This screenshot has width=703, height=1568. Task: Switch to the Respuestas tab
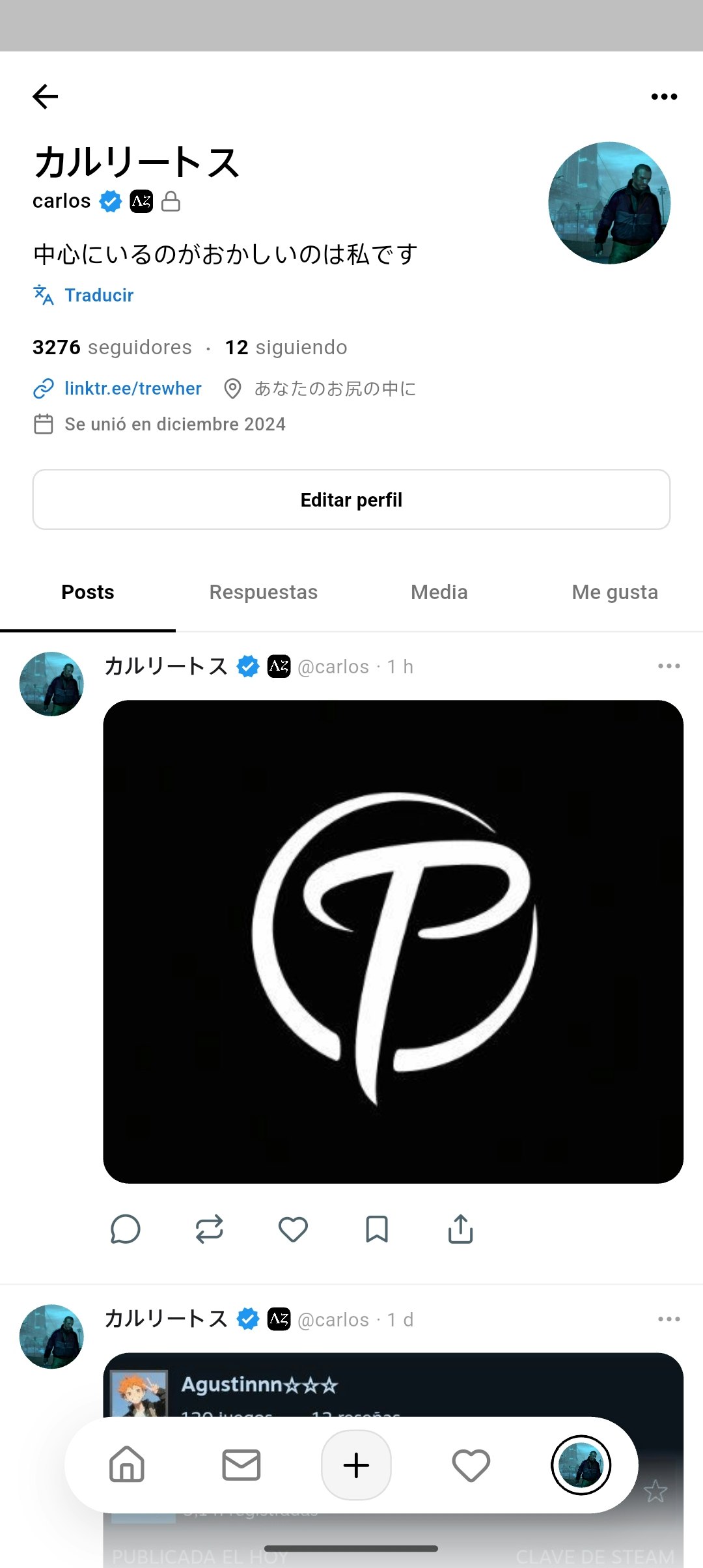point(263,592)
